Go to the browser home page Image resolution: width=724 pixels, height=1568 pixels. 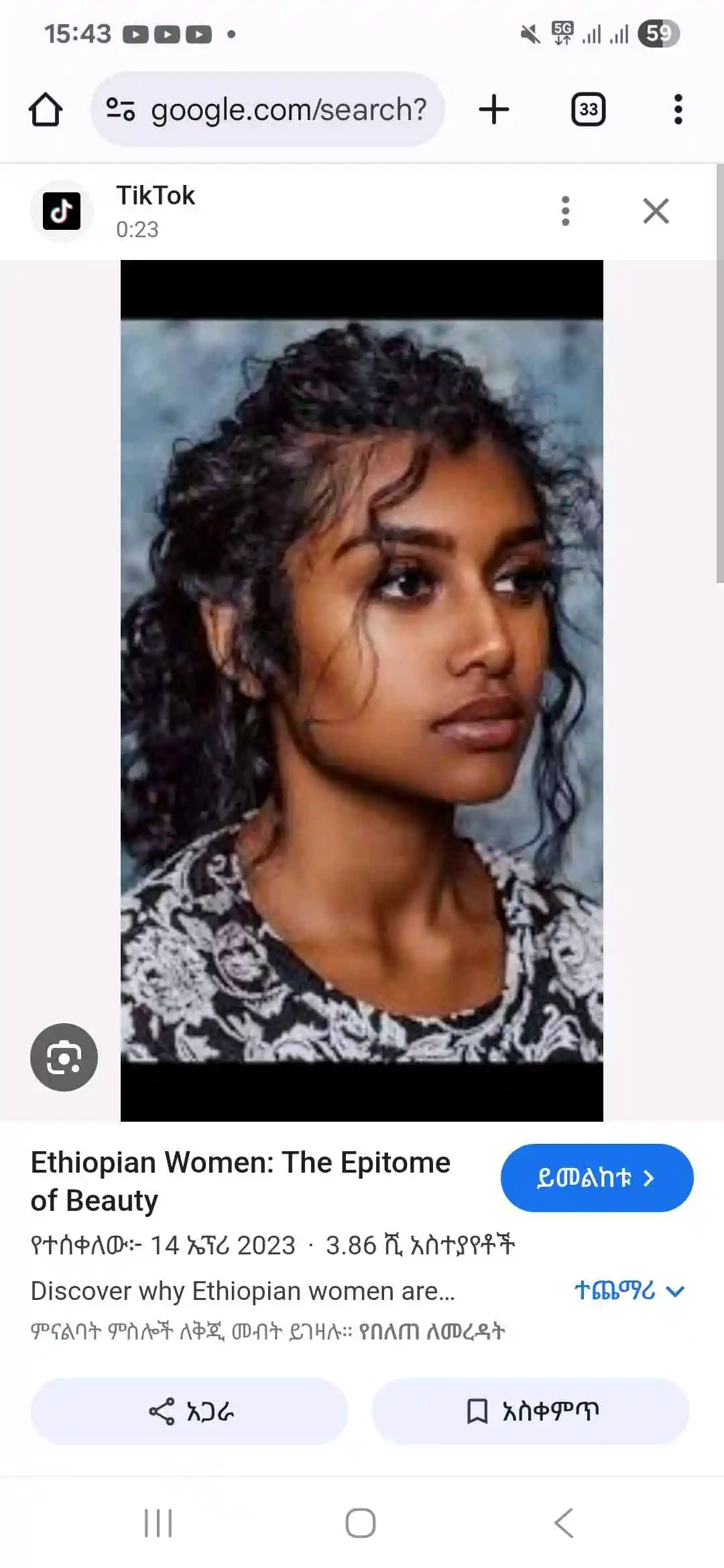tap(46, 110)
